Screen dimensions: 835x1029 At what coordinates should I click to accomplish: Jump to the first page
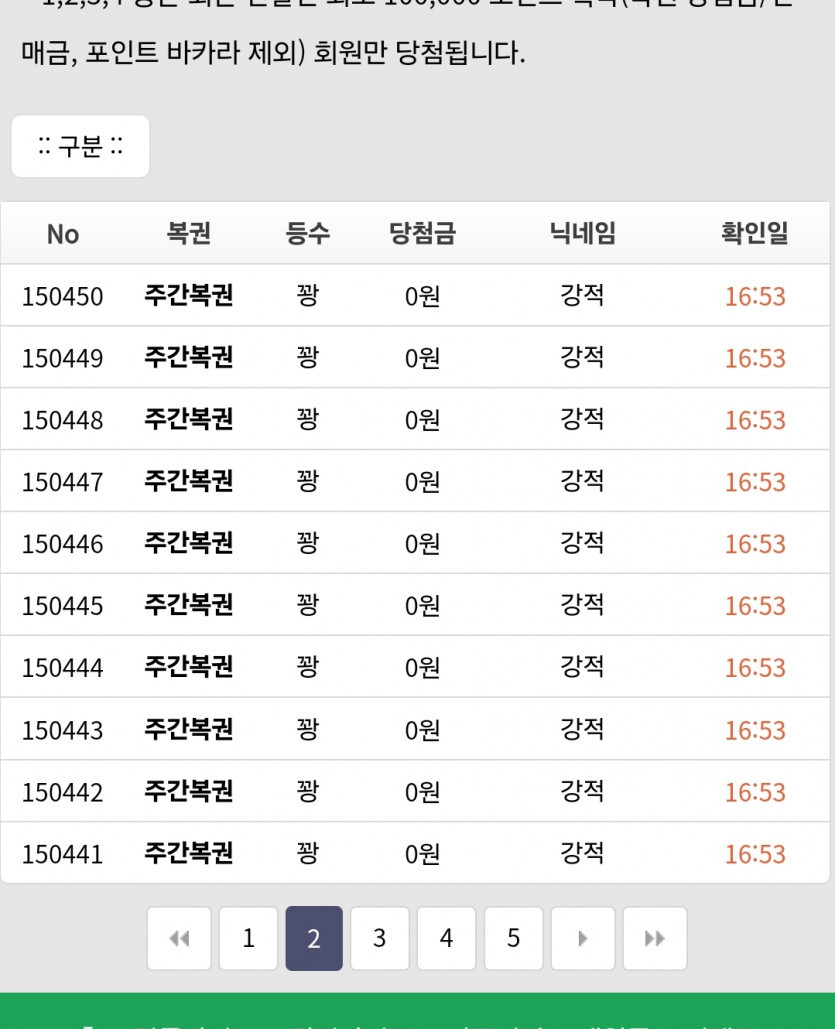(179, 938)
